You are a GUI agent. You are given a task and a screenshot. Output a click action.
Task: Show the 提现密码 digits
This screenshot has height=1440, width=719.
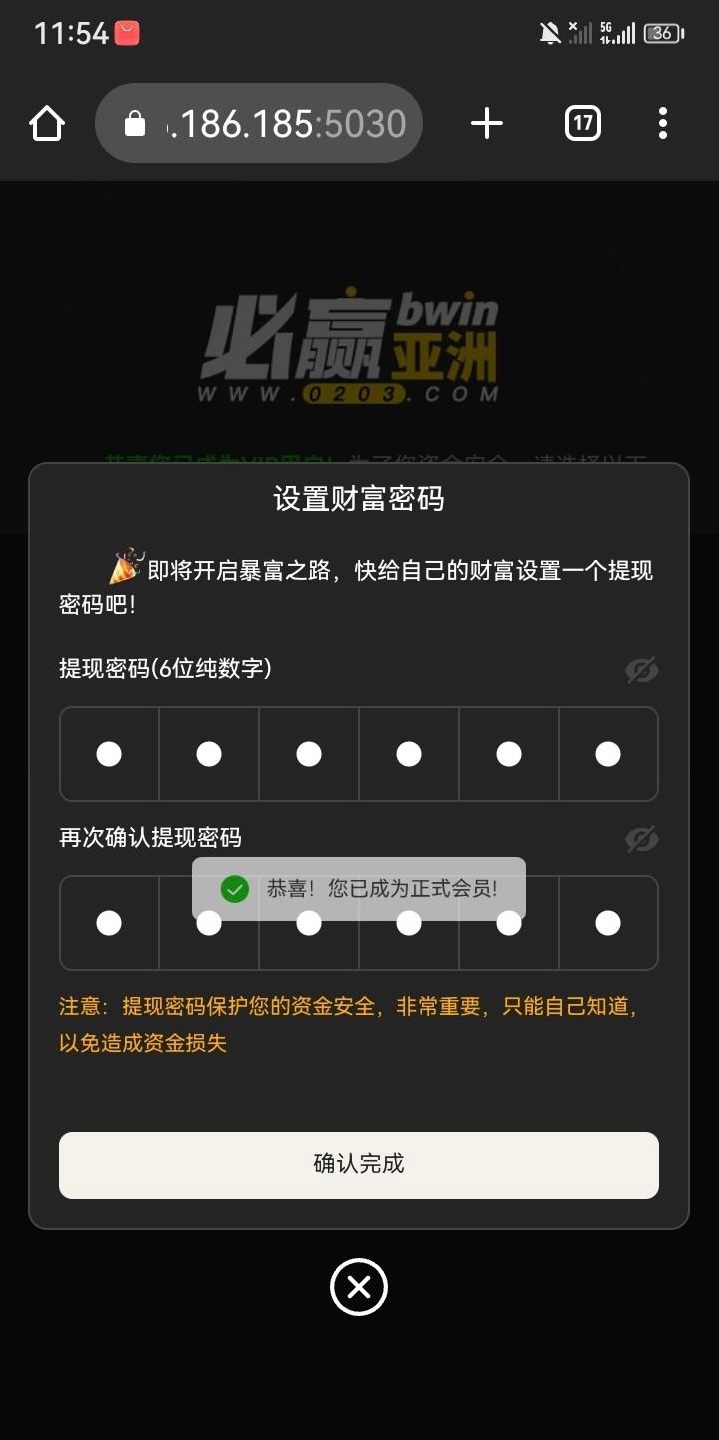641,670
